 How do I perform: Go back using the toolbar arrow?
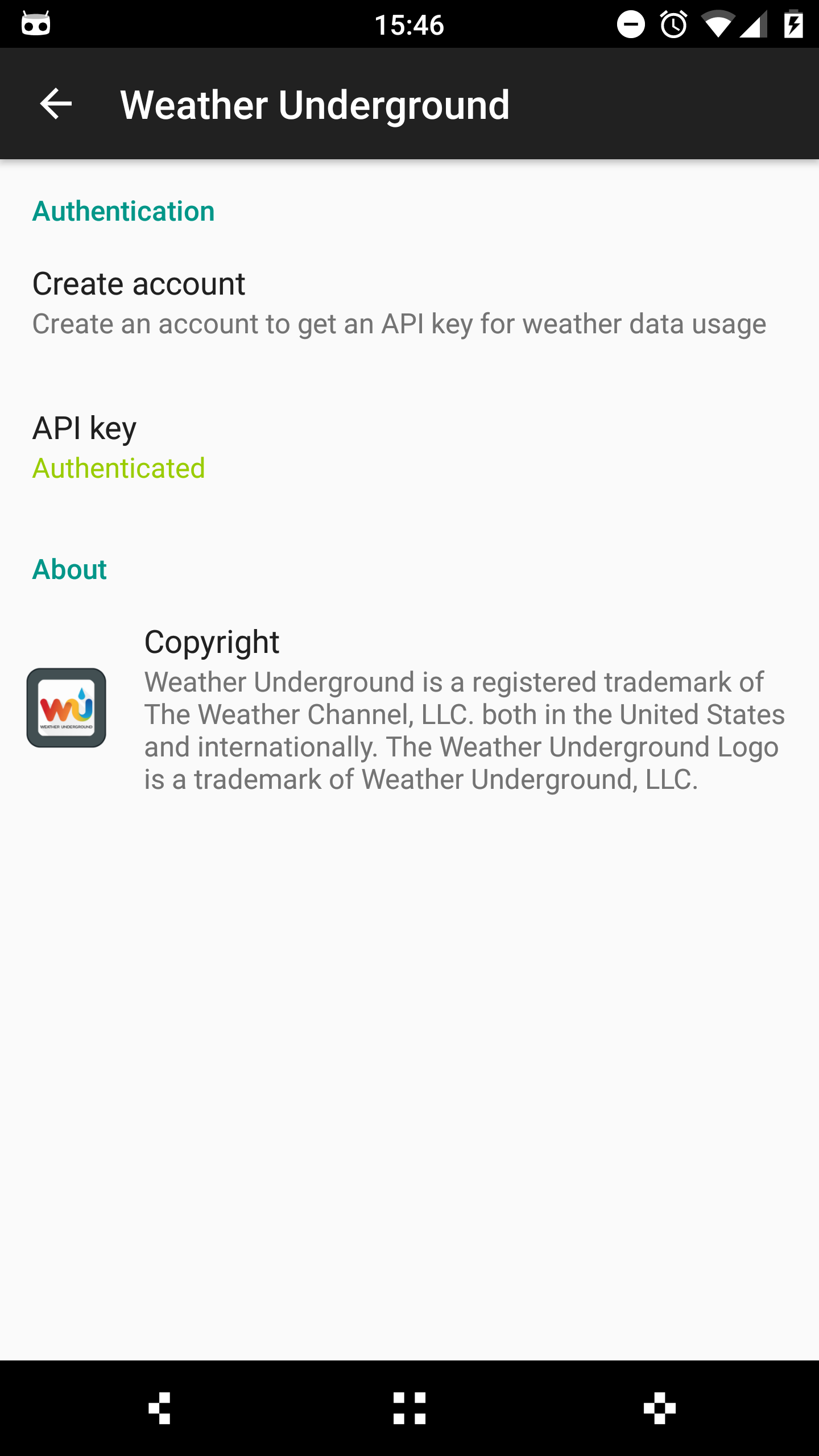[56, 104]
